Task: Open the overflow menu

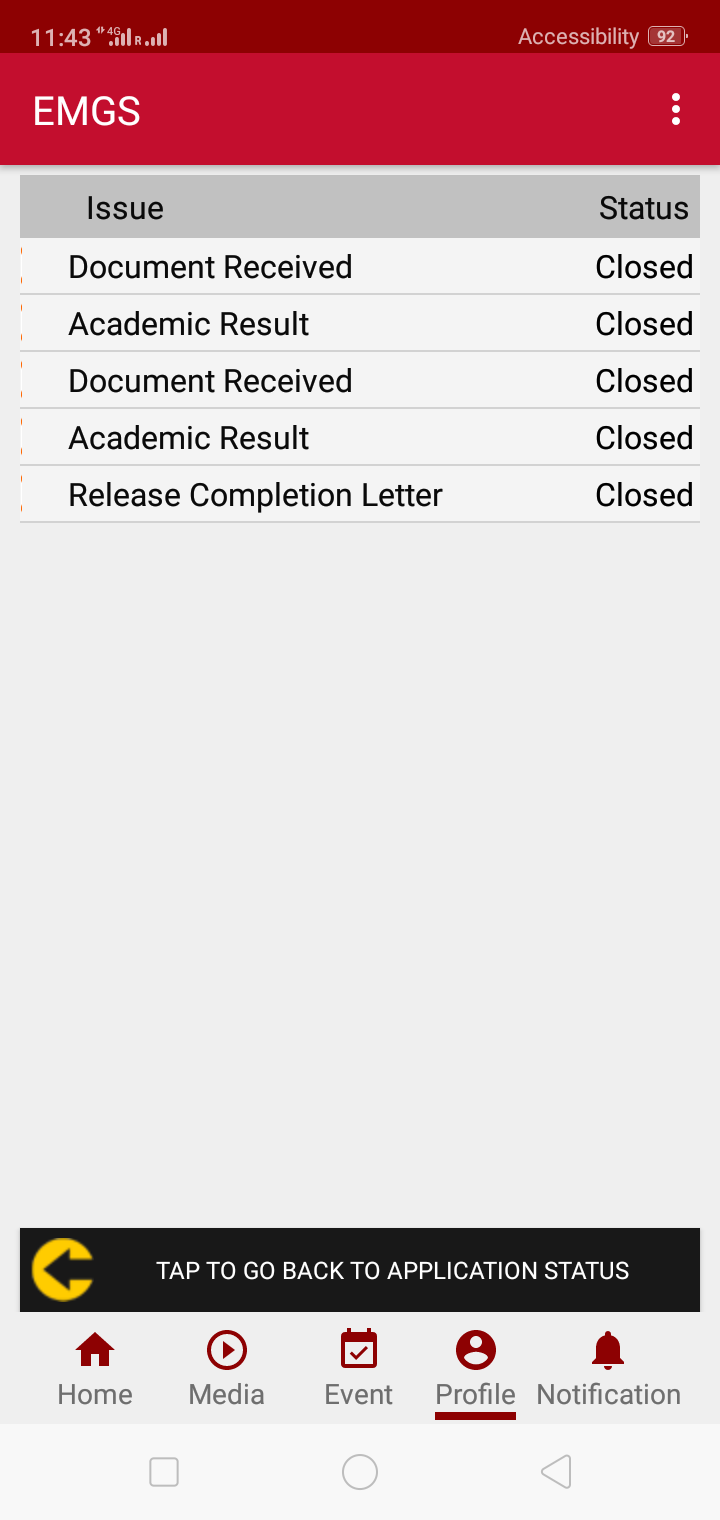Action: pyautogui.click(x=676, y=109)
